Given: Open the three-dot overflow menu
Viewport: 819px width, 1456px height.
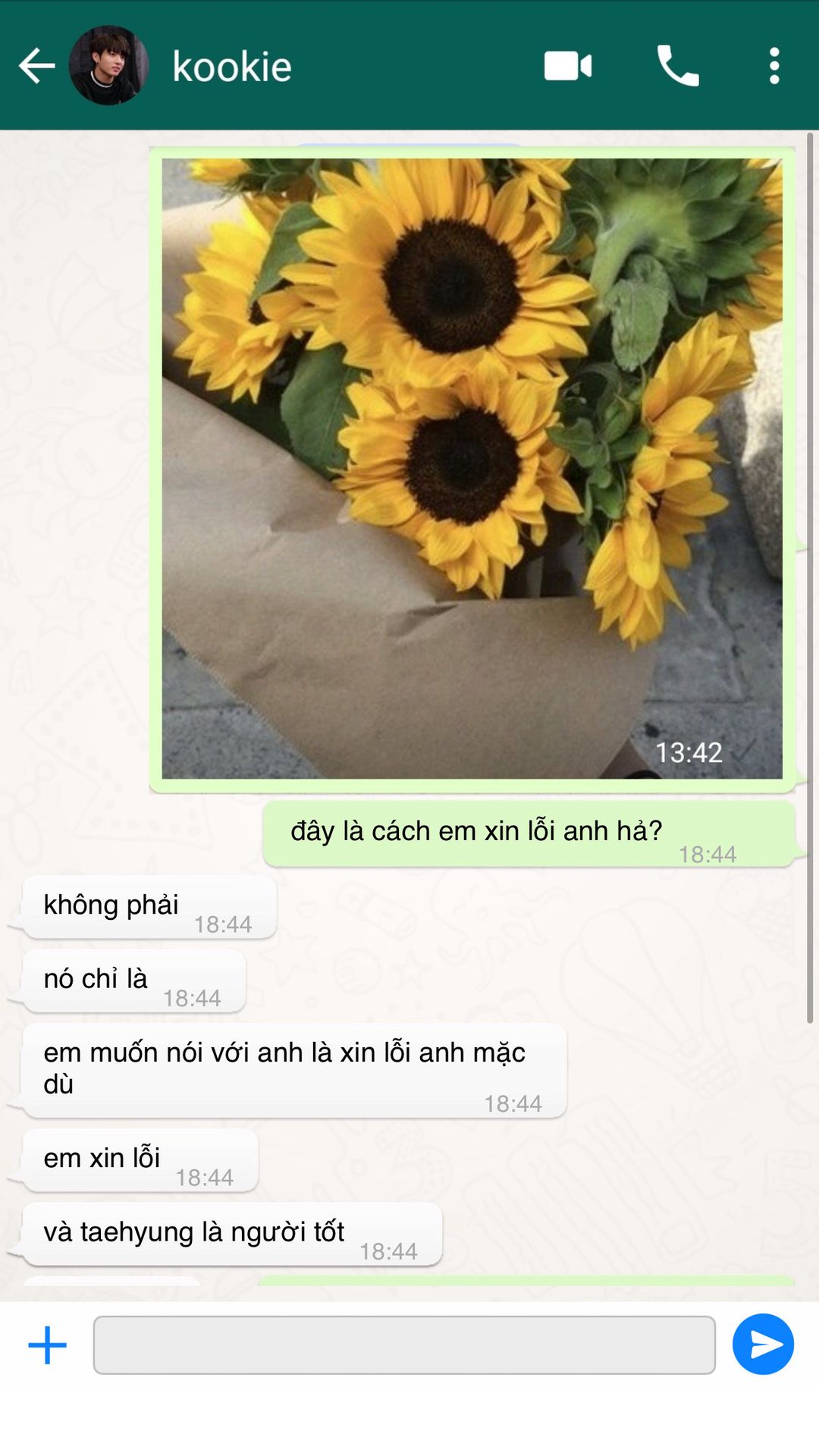Looking at the screenshot, I should click(774, 66).
